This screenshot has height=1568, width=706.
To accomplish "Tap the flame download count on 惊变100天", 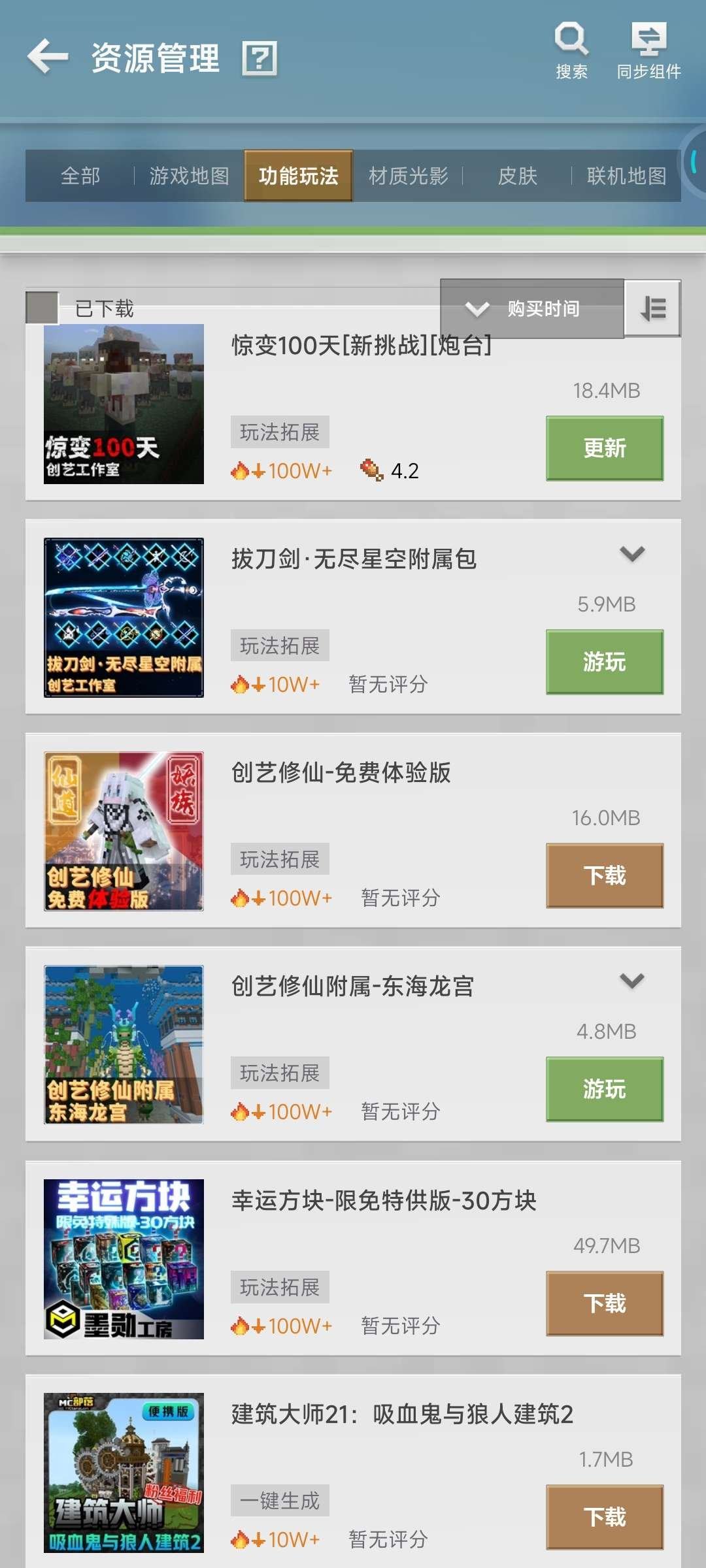I will [x=280, y=470].
